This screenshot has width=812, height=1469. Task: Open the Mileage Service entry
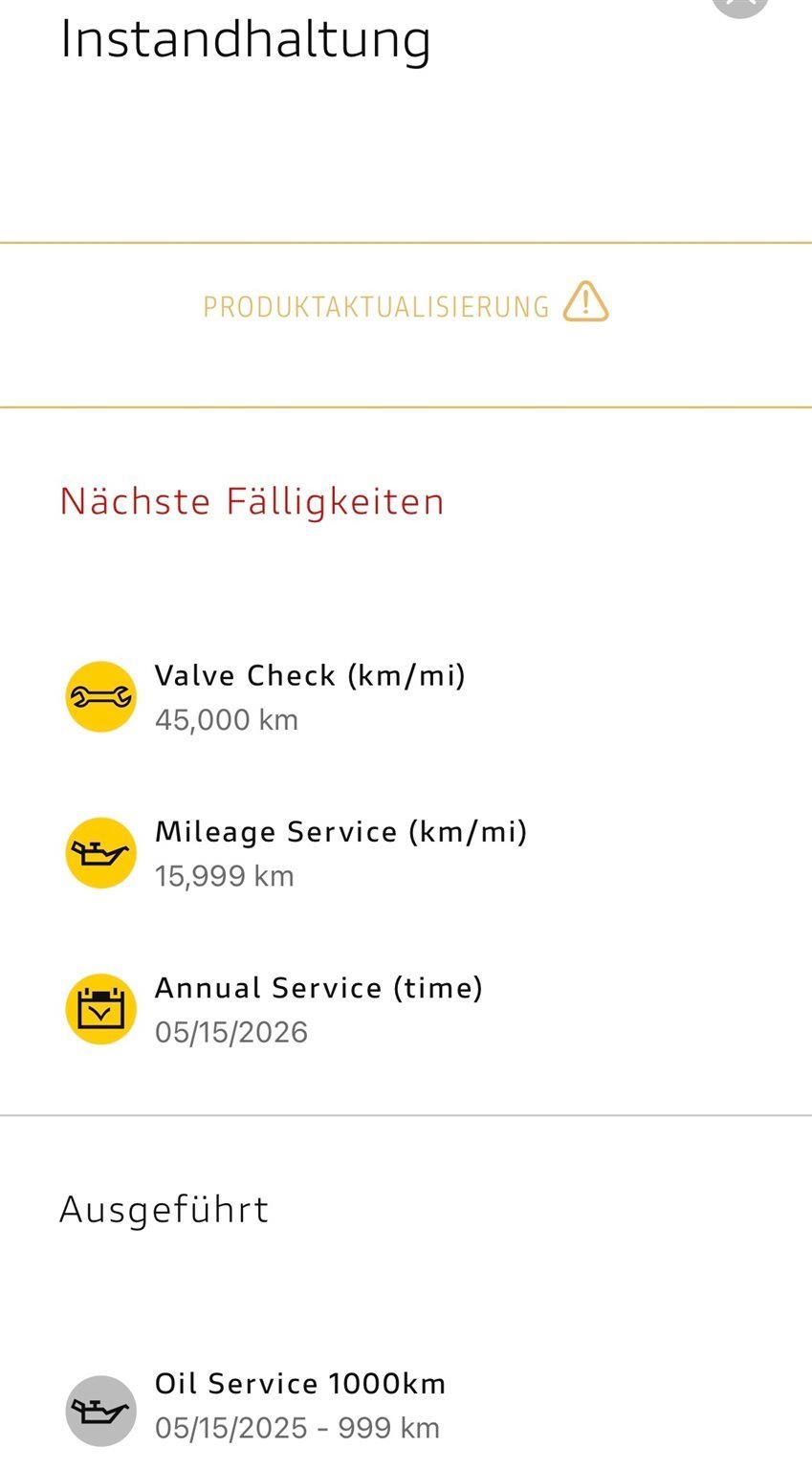[x=340, y=852]
